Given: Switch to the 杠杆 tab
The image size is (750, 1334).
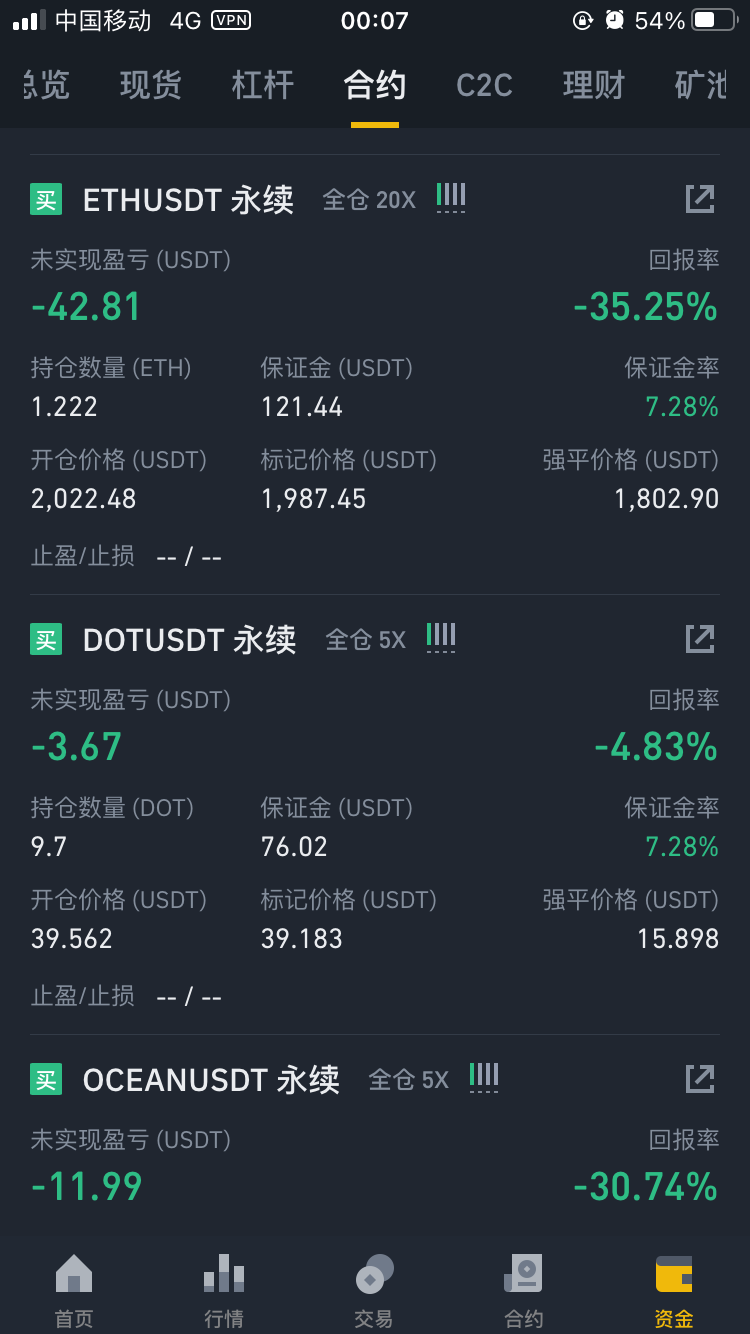Looking at the screenshot, I should tap(263, 86).
